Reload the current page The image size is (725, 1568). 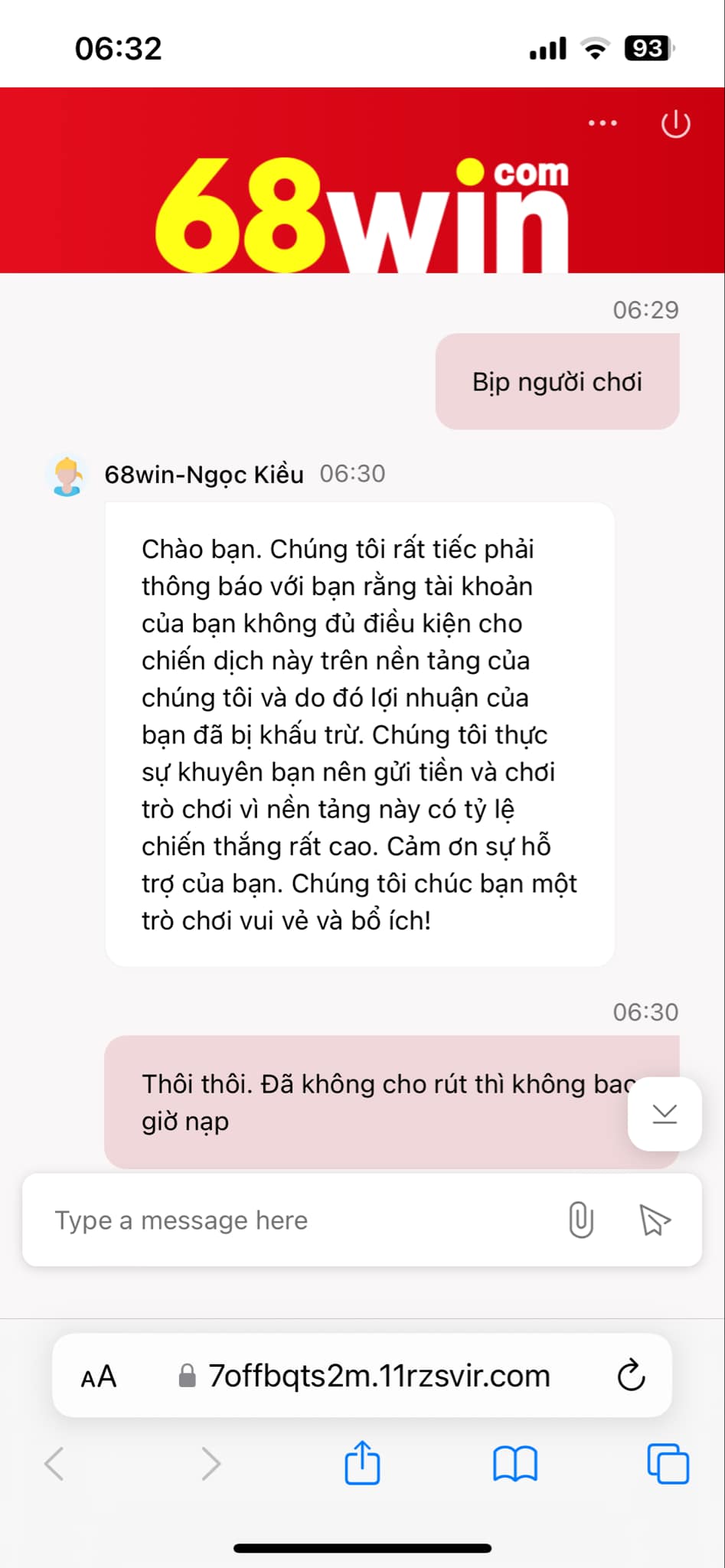coord(631,1377)
